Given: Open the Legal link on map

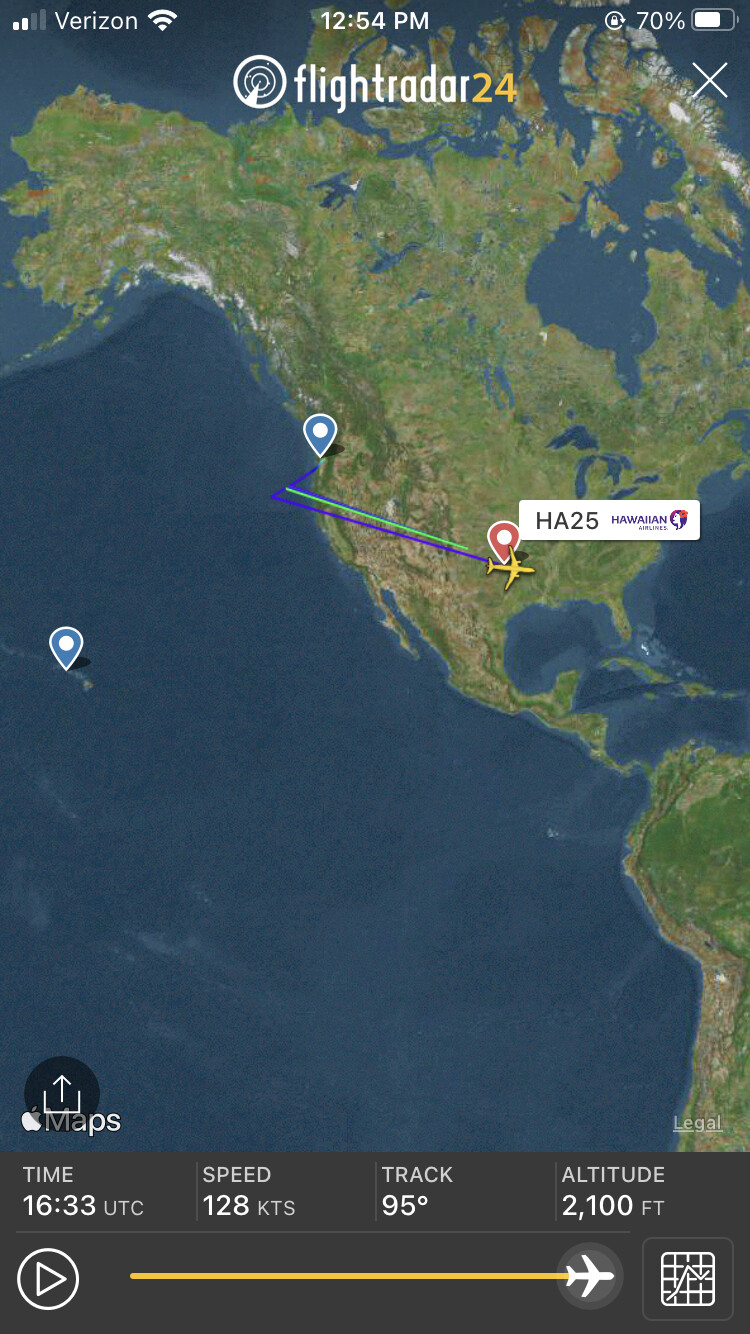Looking at the screenshot, I should click(x=697, y=1123).
